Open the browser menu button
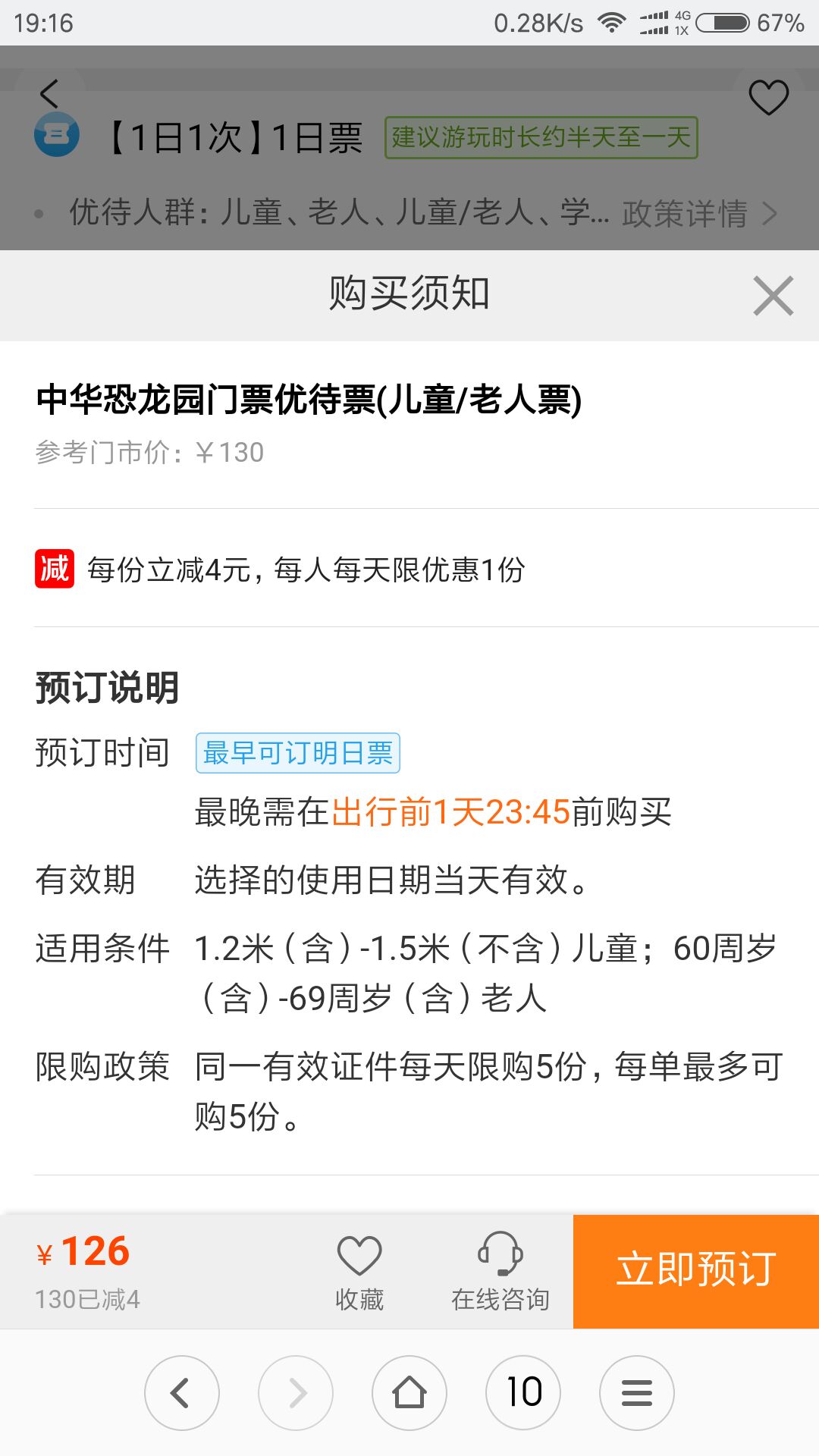Image resolution: width=819 pixels, height=1456 pixels. coord(637,1393)
